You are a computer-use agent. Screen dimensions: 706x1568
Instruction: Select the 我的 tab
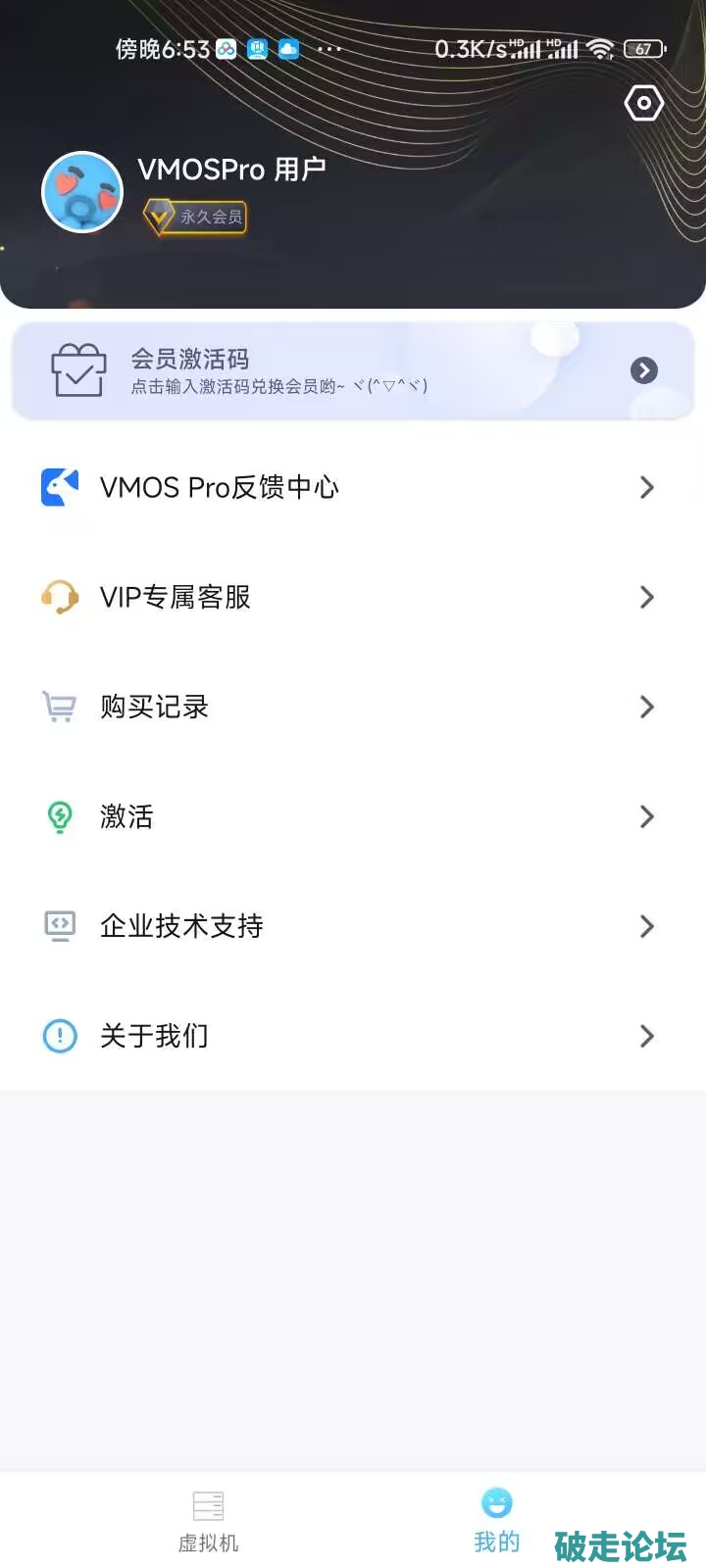click(x=497, y=1520)
